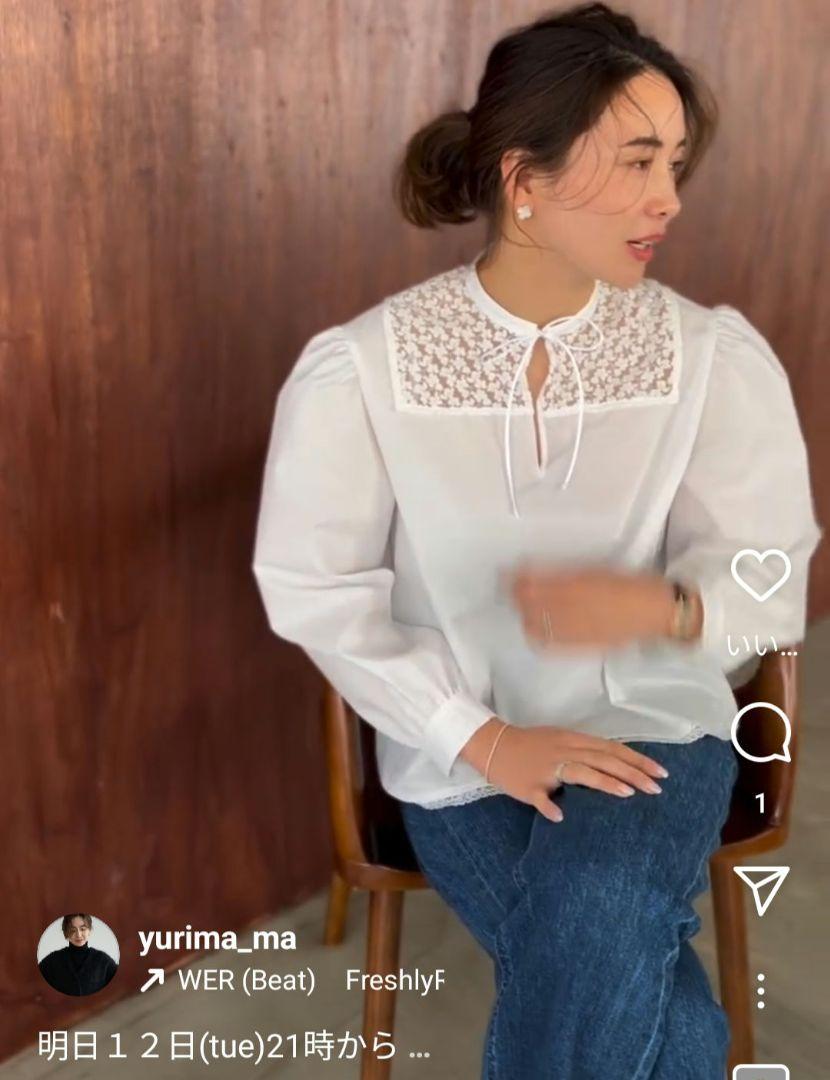830x1080 pixels.
Task: Open the three-dot overflow menu
Action: 761,990
